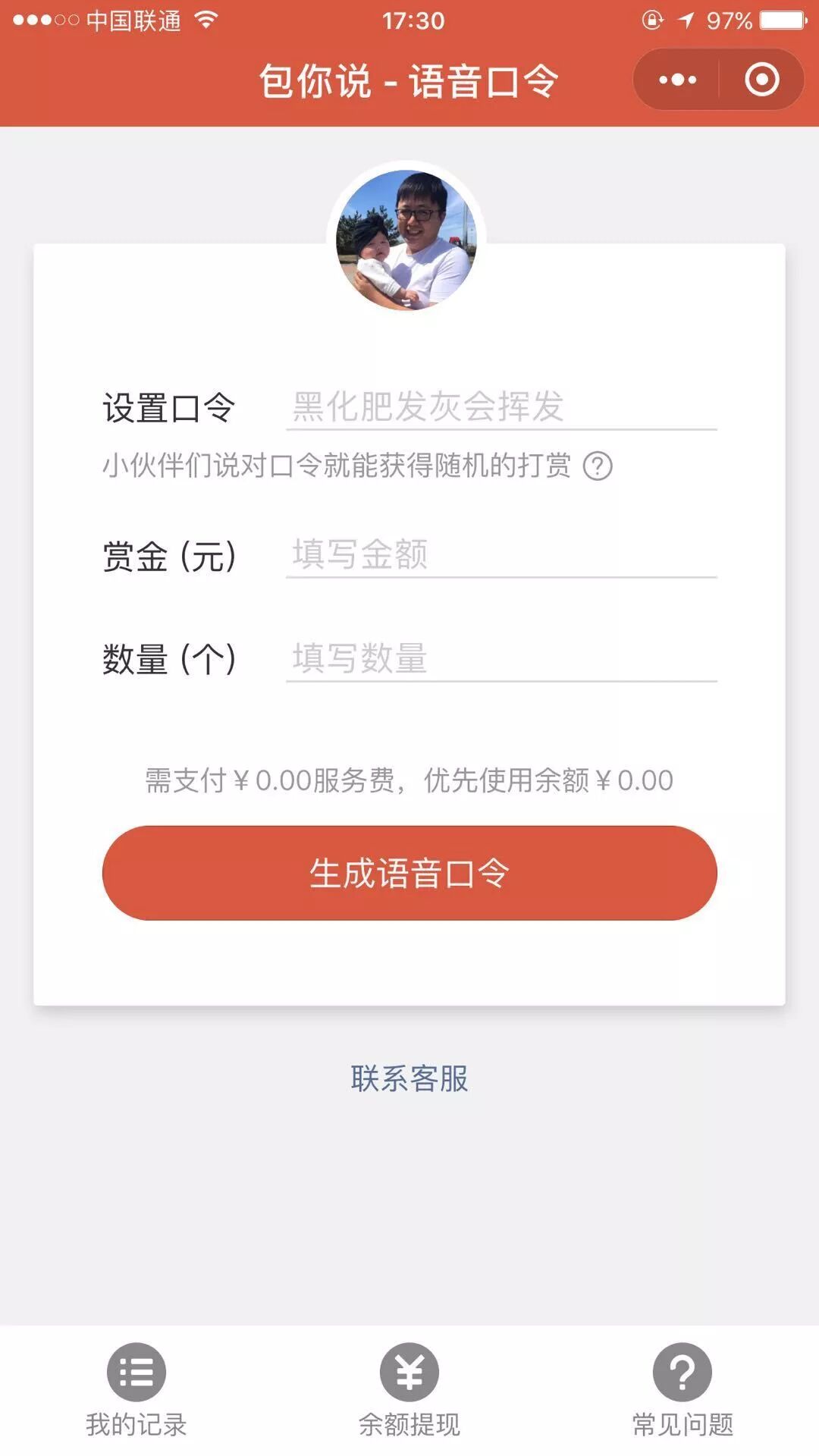Go to the 余额提现 tab
The width and height of the screenshot is (819, 1456).
tap(409, 1391)
